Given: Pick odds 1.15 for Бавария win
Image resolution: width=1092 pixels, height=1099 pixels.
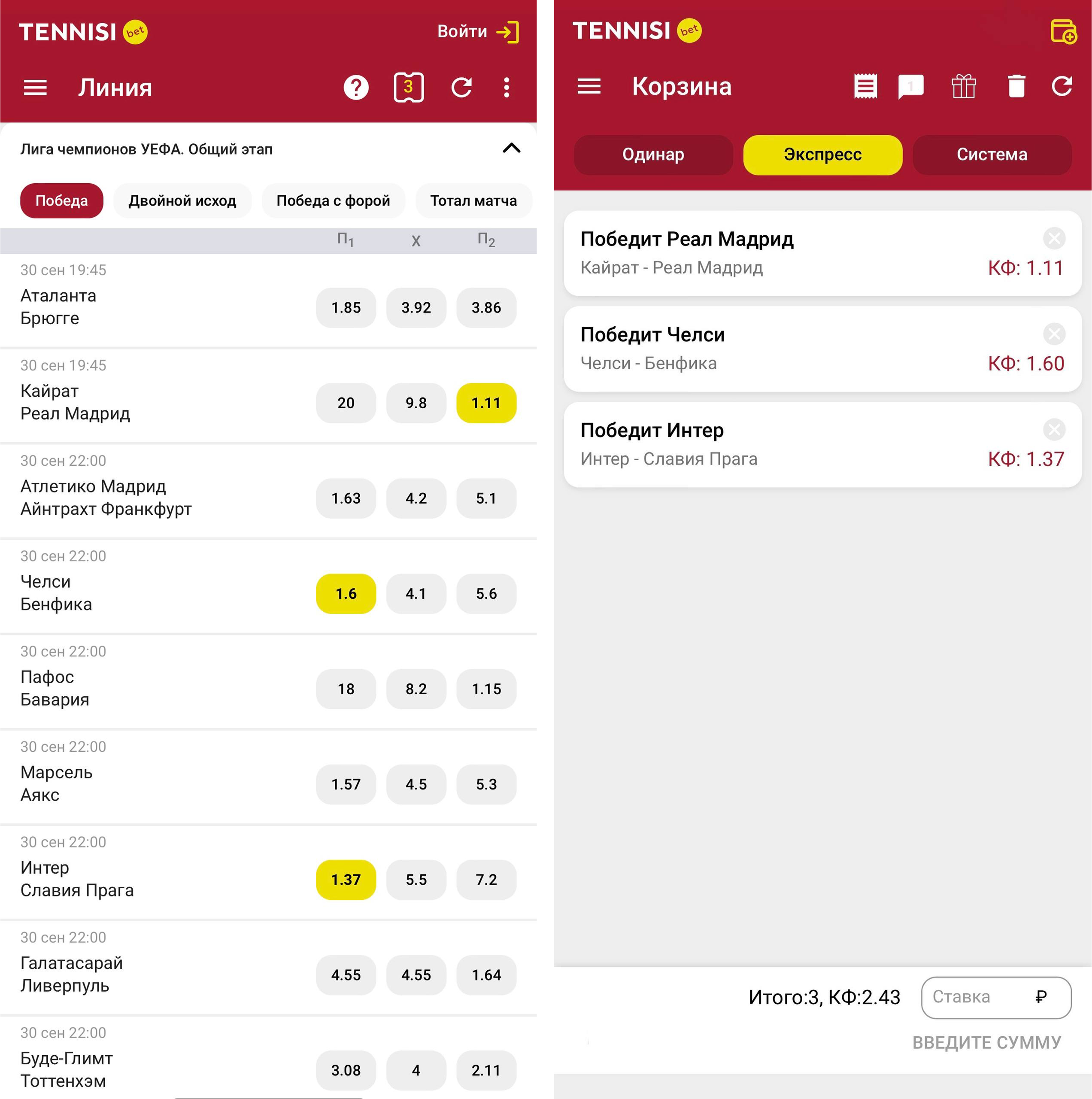Looking at the screenshot, I should [x=486, y=689].
